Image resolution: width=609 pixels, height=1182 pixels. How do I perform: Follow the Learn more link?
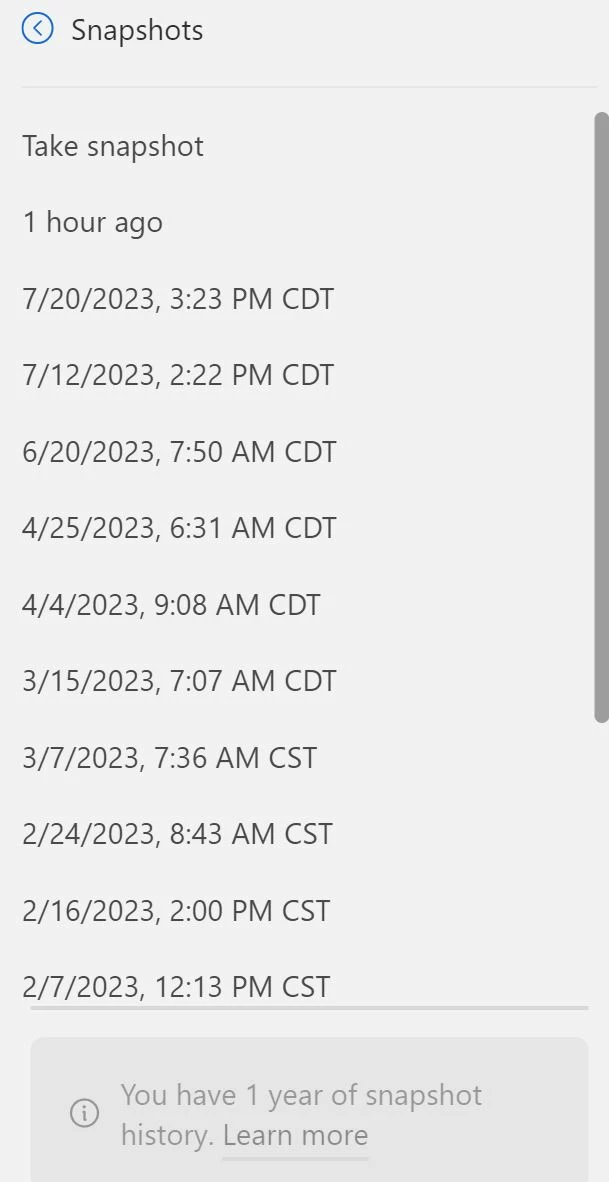click(x=295, y=1135)
